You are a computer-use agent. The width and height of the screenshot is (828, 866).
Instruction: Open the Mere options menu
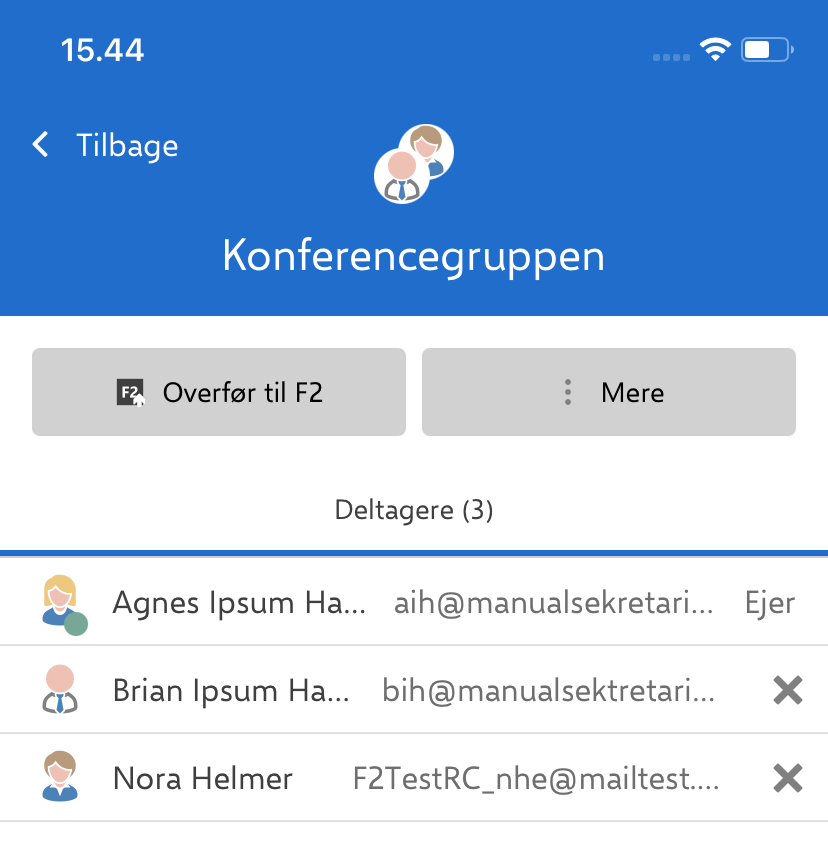click(x=609, y=392)
